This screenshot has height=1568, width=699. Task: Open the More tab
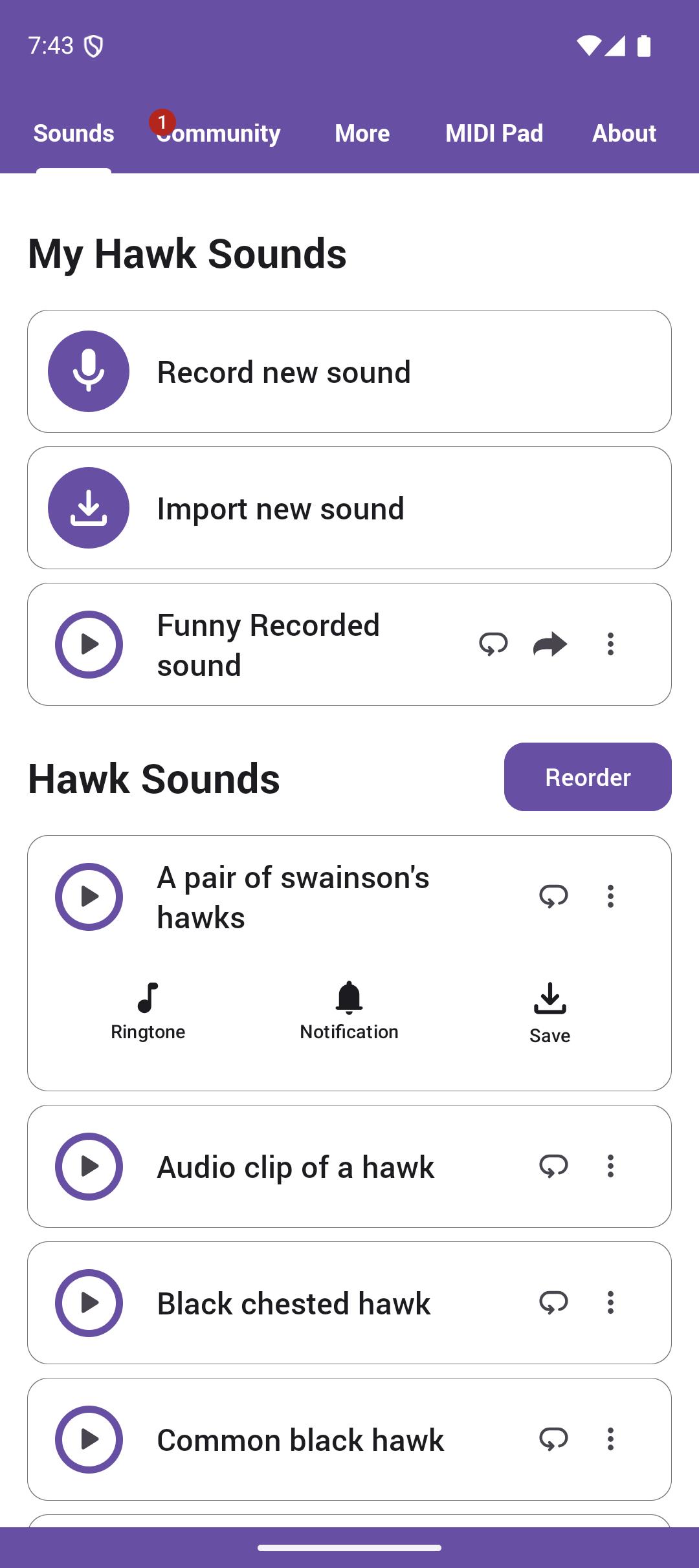[362, 133]
